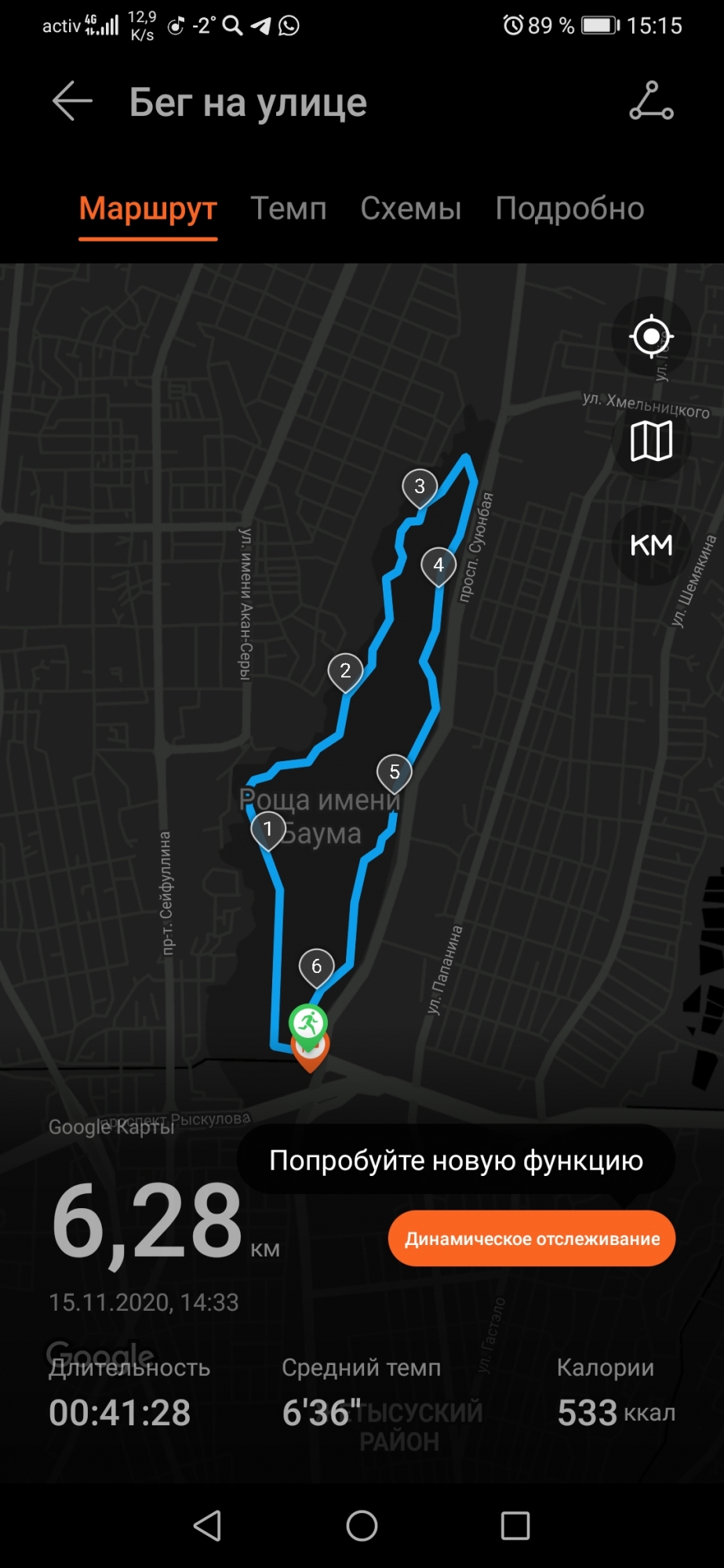Go back from the outdoor run screen
The width and height of the screenshot is (724, 1568).
(x=72, y=101)
